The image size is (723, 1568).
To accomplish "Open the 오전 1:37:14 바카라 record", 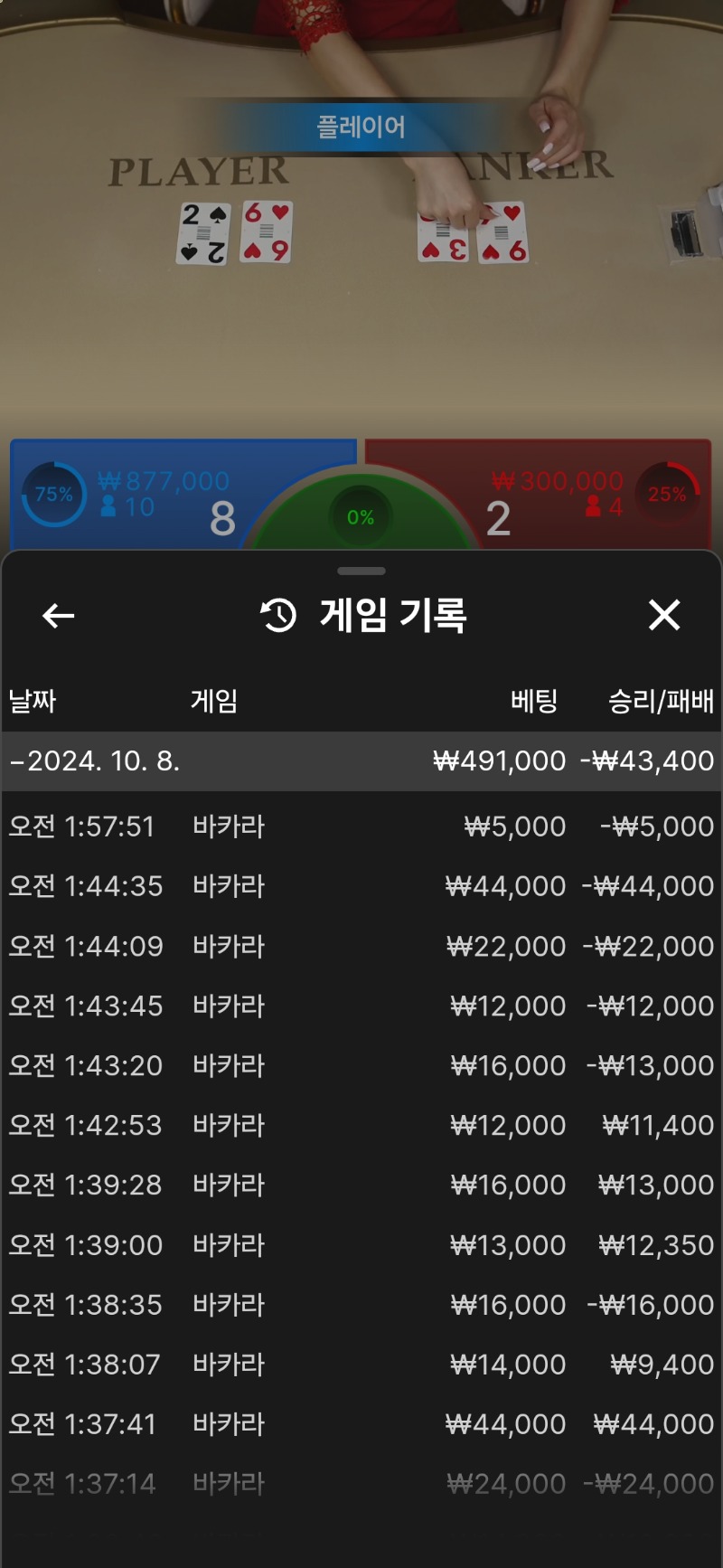I will (361, 1484).
